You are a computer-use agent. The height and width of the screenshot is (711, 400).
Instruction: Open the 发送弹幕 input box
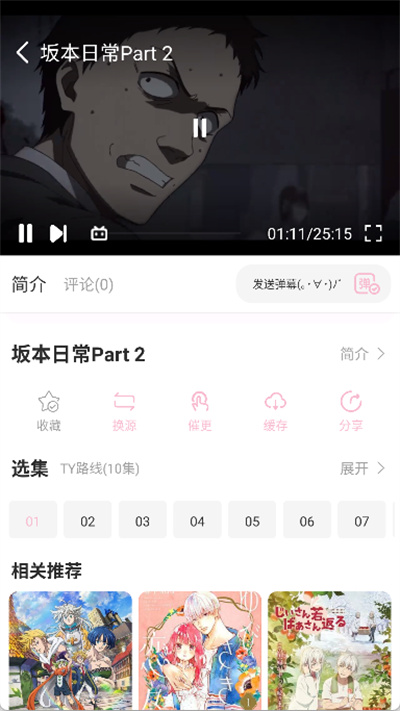tap(297, 285)
